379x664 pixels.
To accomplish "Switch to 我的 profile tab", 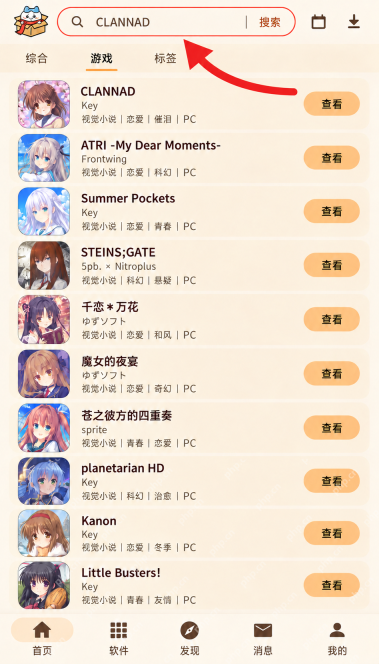I will pyautogui.click(x=337, y=639).
